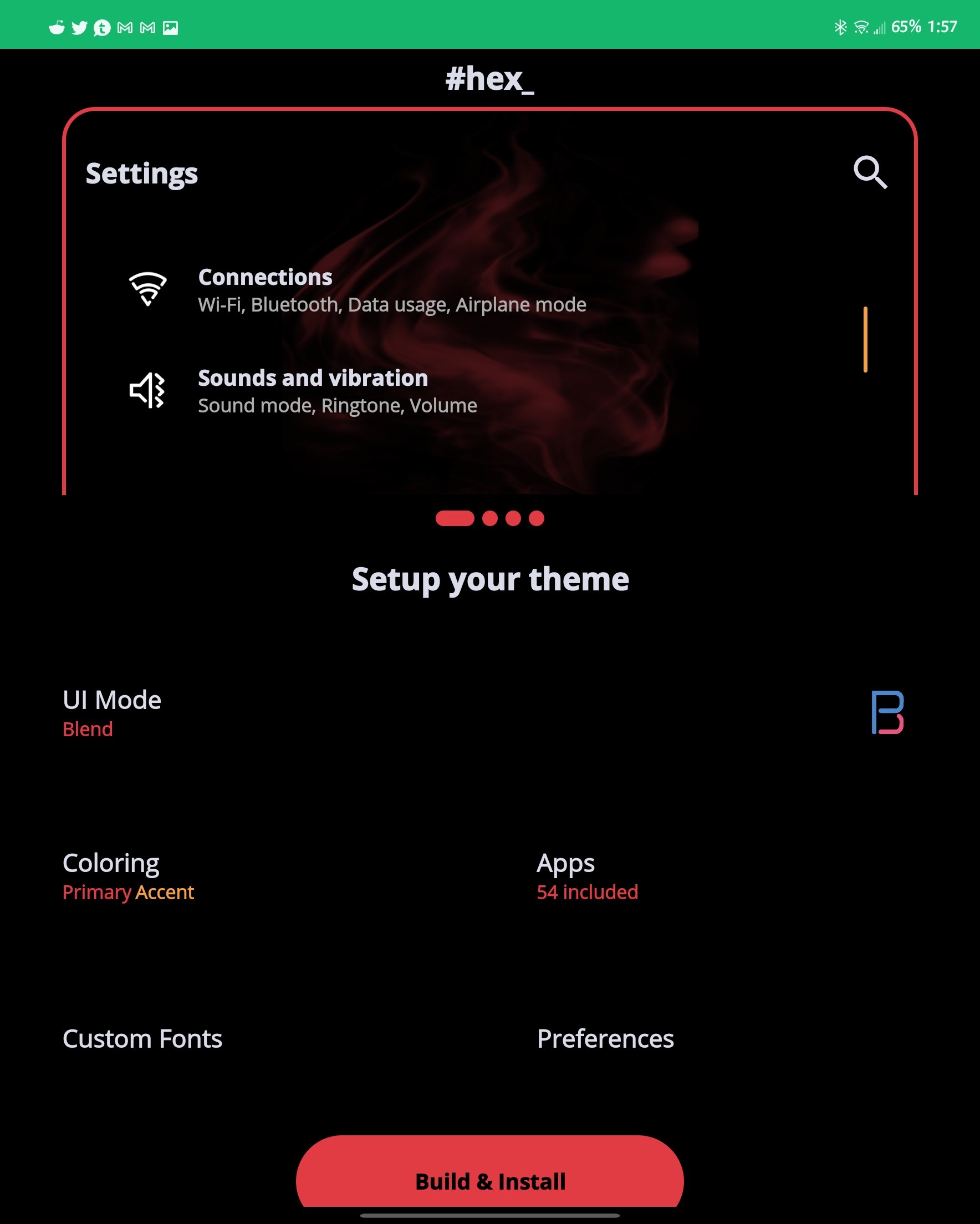Open the Coloring settings
This screenshot has width=980, height=1224.
pos(128,875)
